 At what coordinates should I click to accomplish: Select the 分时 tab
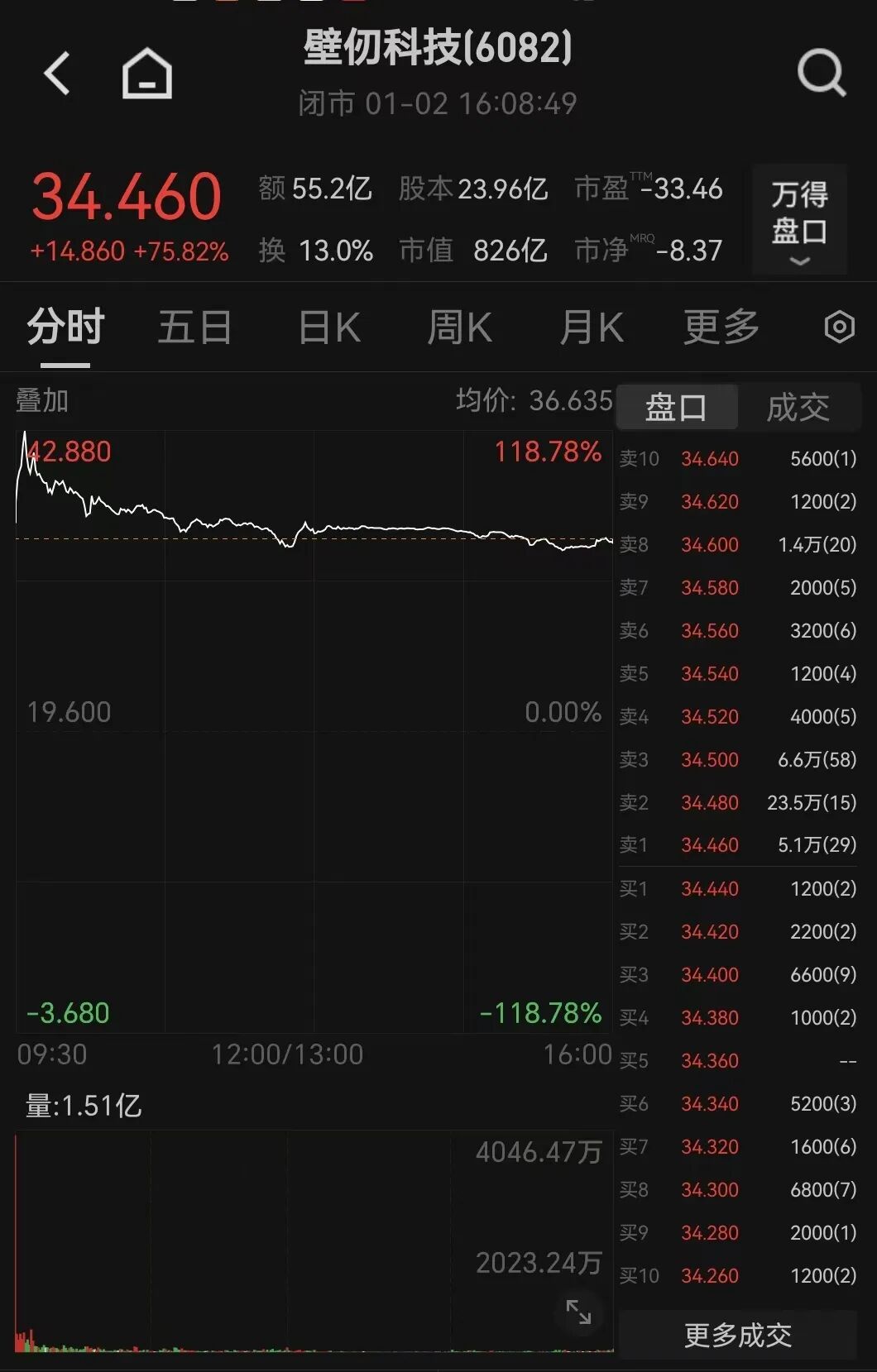pyautogui.click(x=65, y=327)
